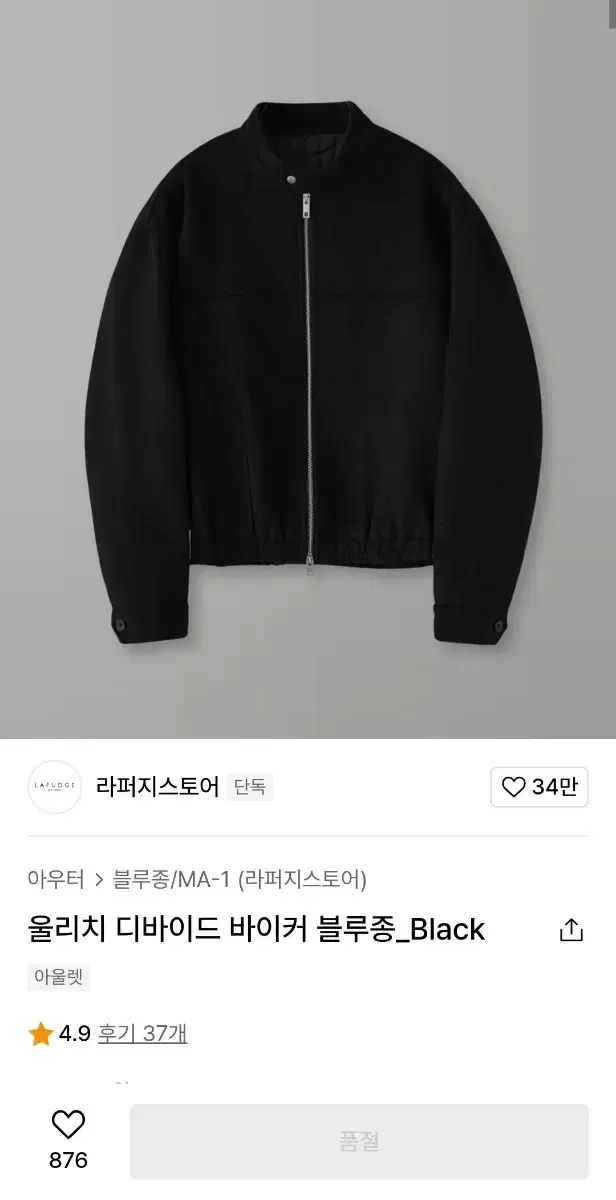616x1200 pixels.
Task: Go to the 아우터 category
Action: point(56,879)
